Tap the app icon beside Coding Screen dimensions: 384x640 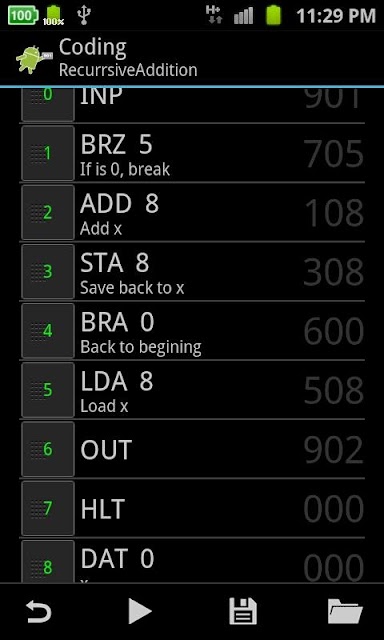tap(34, 59)
